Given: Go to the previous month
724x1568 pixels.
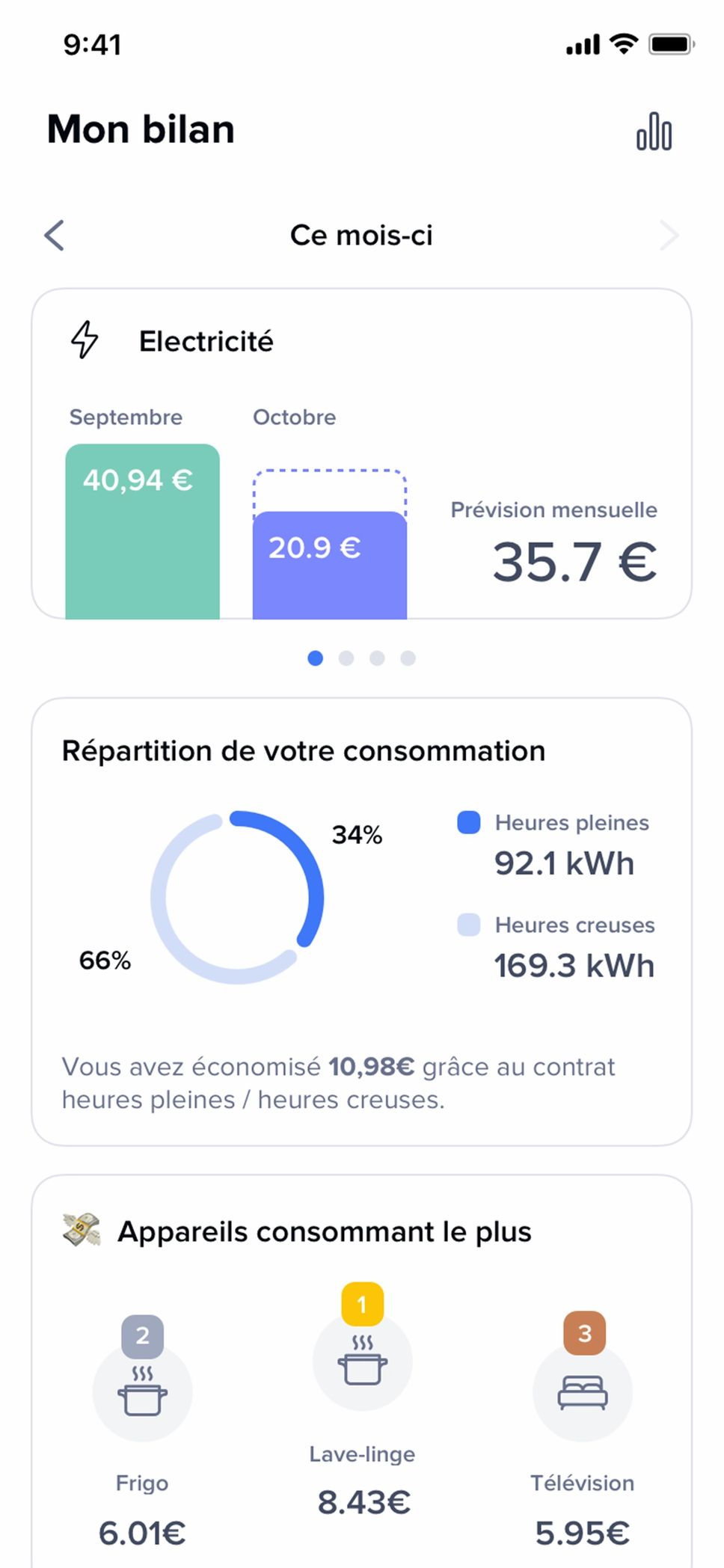Looking at the screenshot, I should pos(55,235).
